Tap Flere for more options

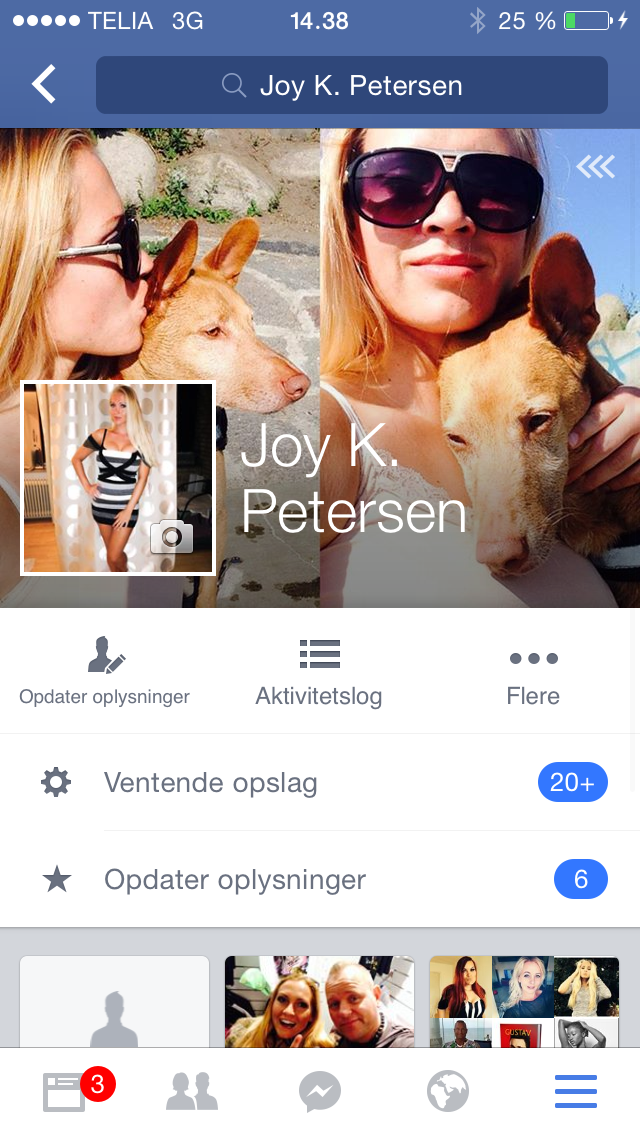(533, 673)
